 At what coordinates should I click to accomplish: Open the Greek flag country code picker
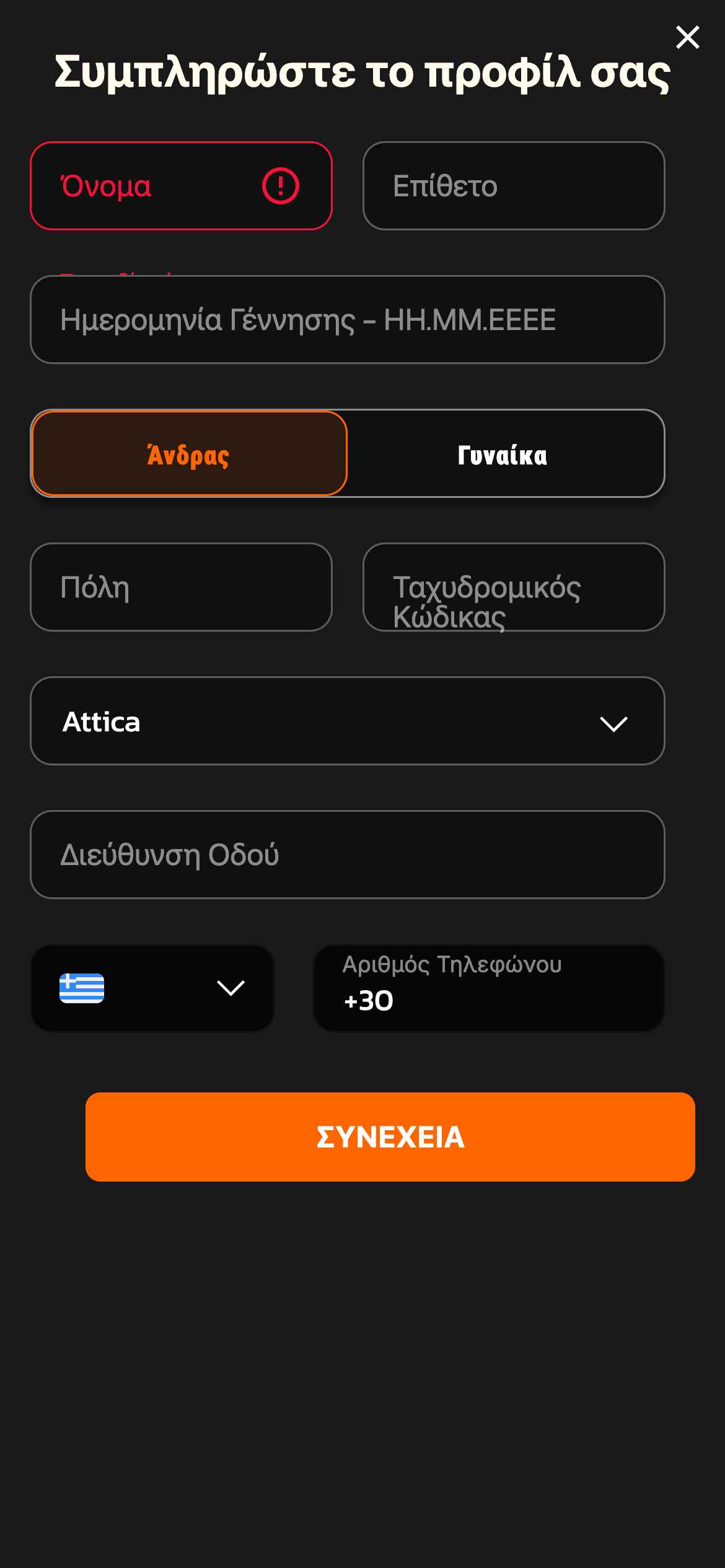[152, 988]
